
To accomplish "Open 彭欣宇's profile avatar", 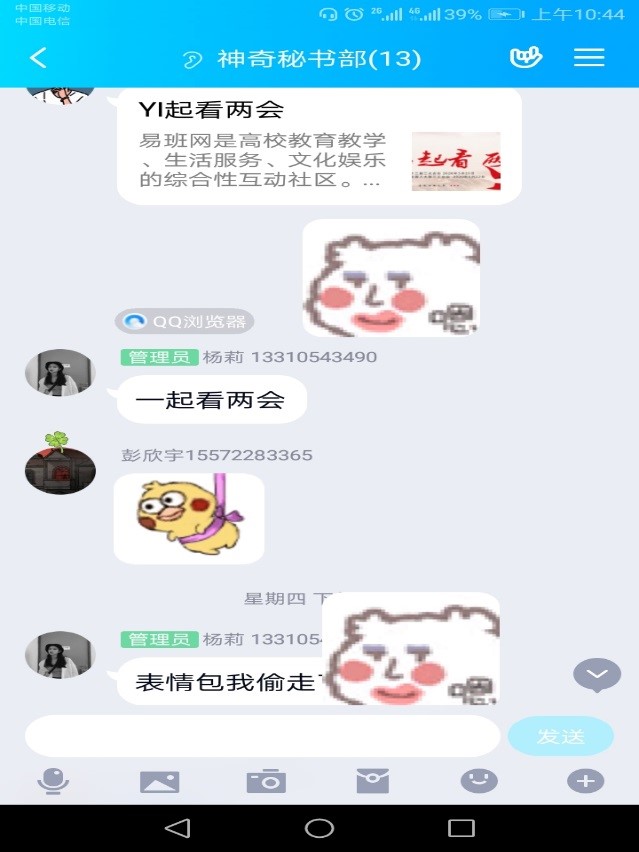I will coord(60,467).
